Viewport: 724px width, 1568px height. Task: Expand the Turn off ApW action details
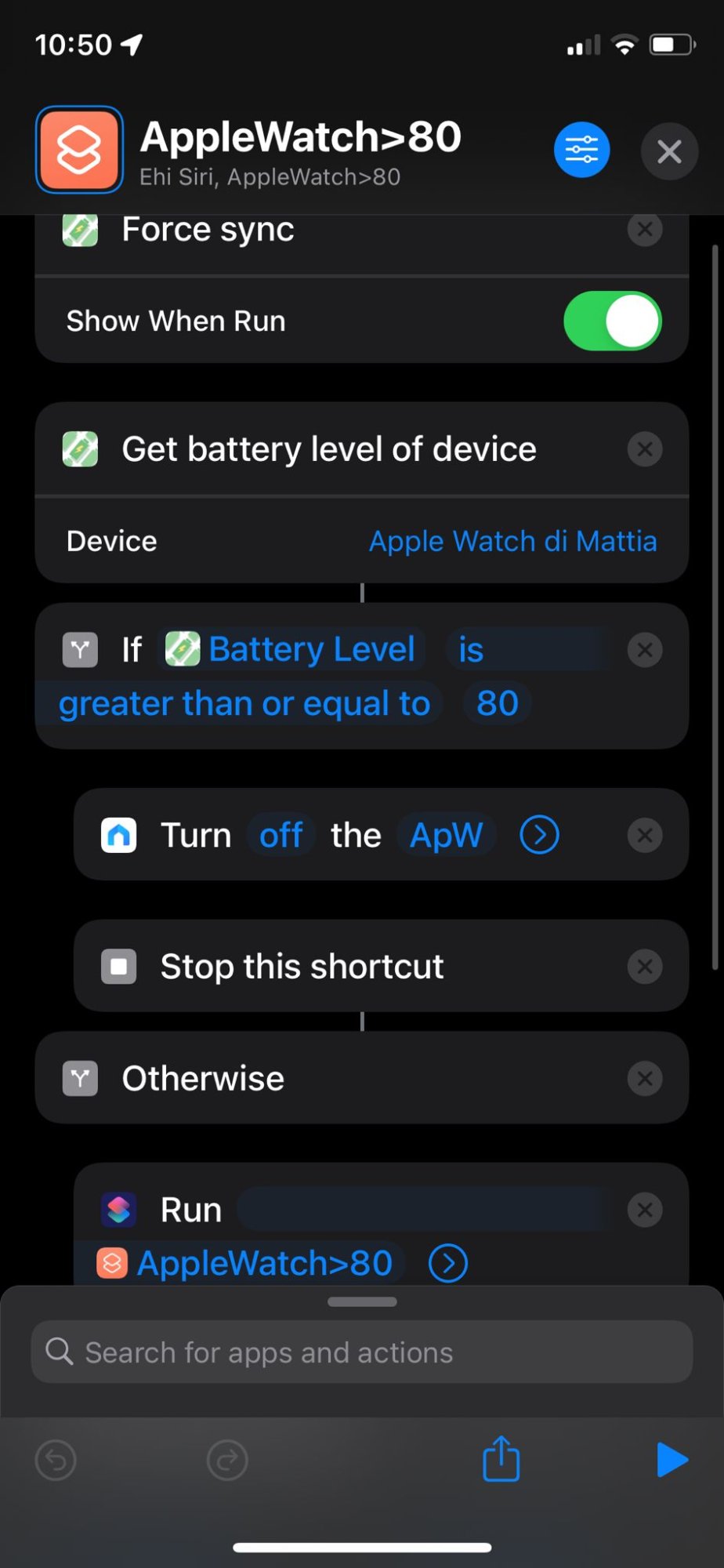click(x=539, y=835)
